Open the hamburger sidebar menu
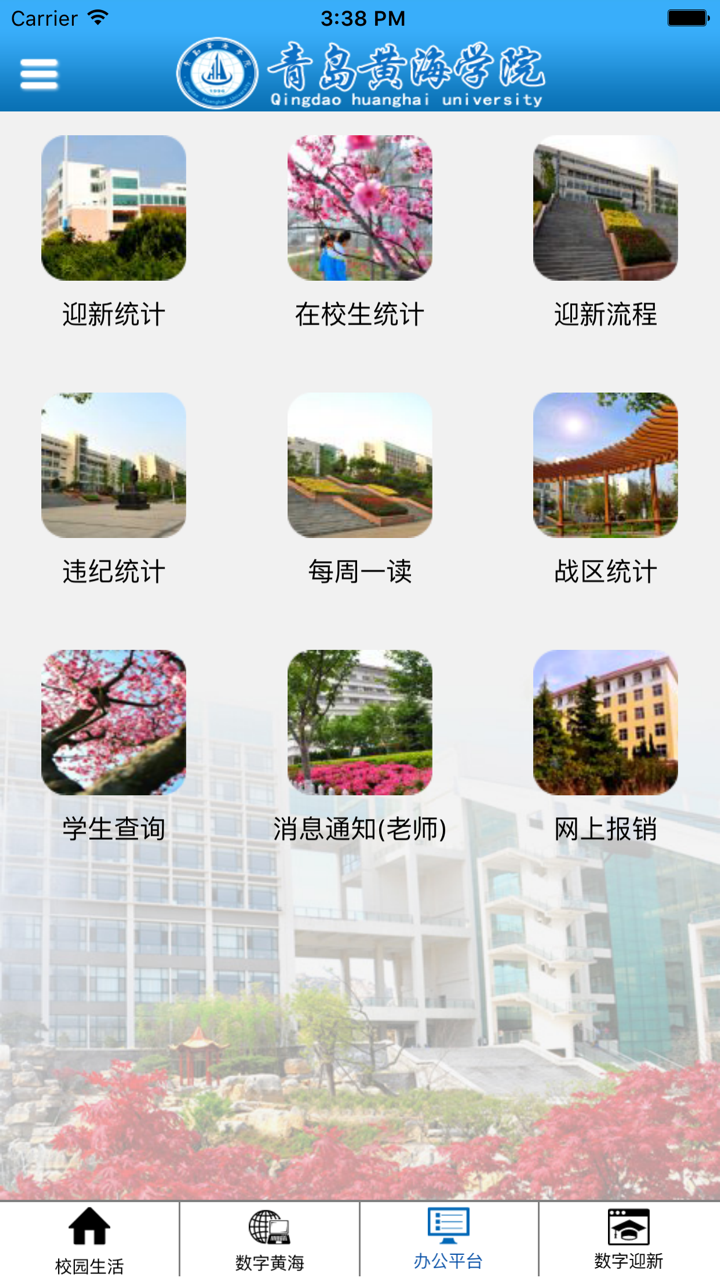The image size is (720, 1280). coord(38,73)
